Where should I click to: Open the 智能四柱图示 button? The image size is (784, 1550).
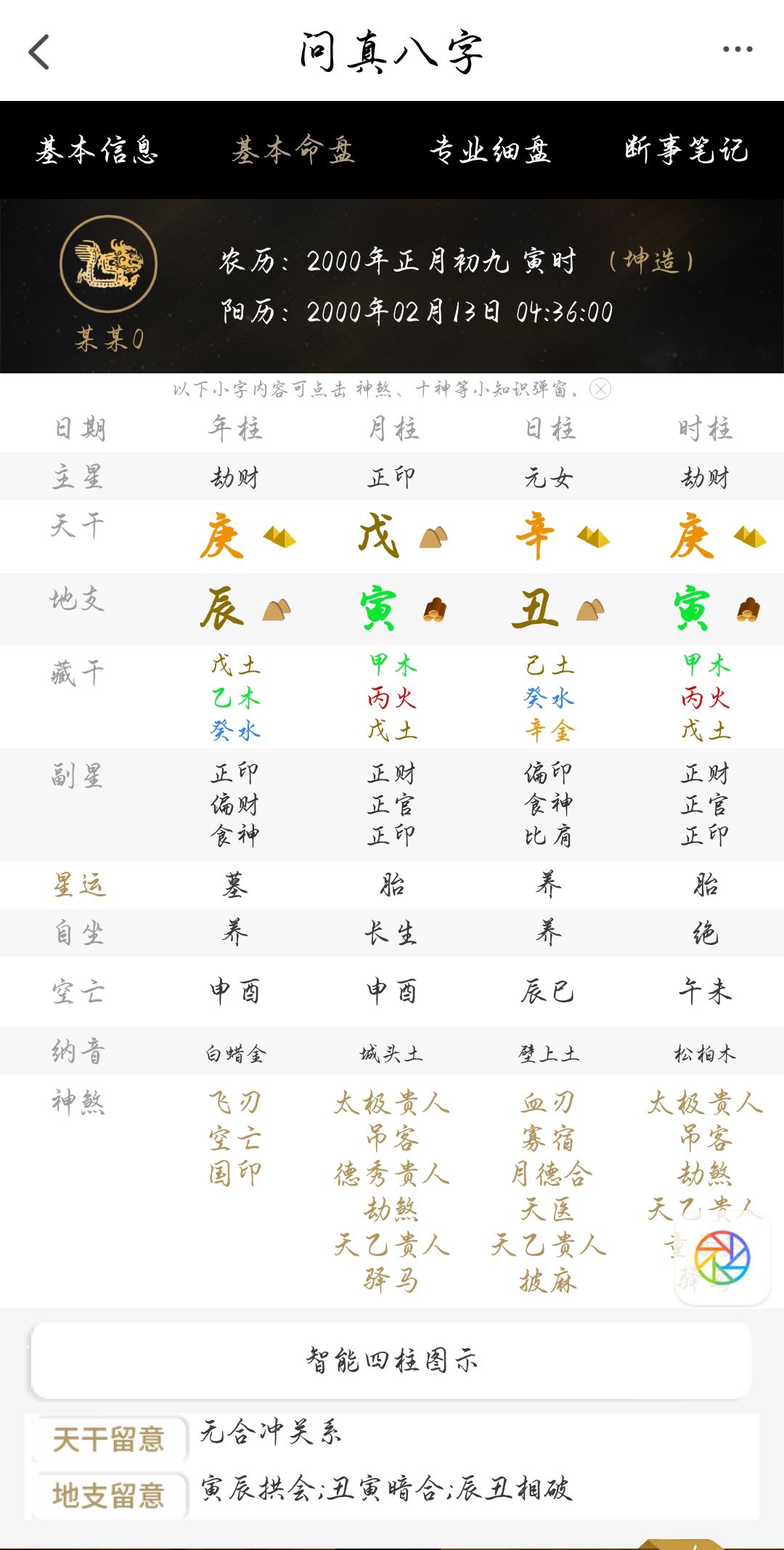391,1360
